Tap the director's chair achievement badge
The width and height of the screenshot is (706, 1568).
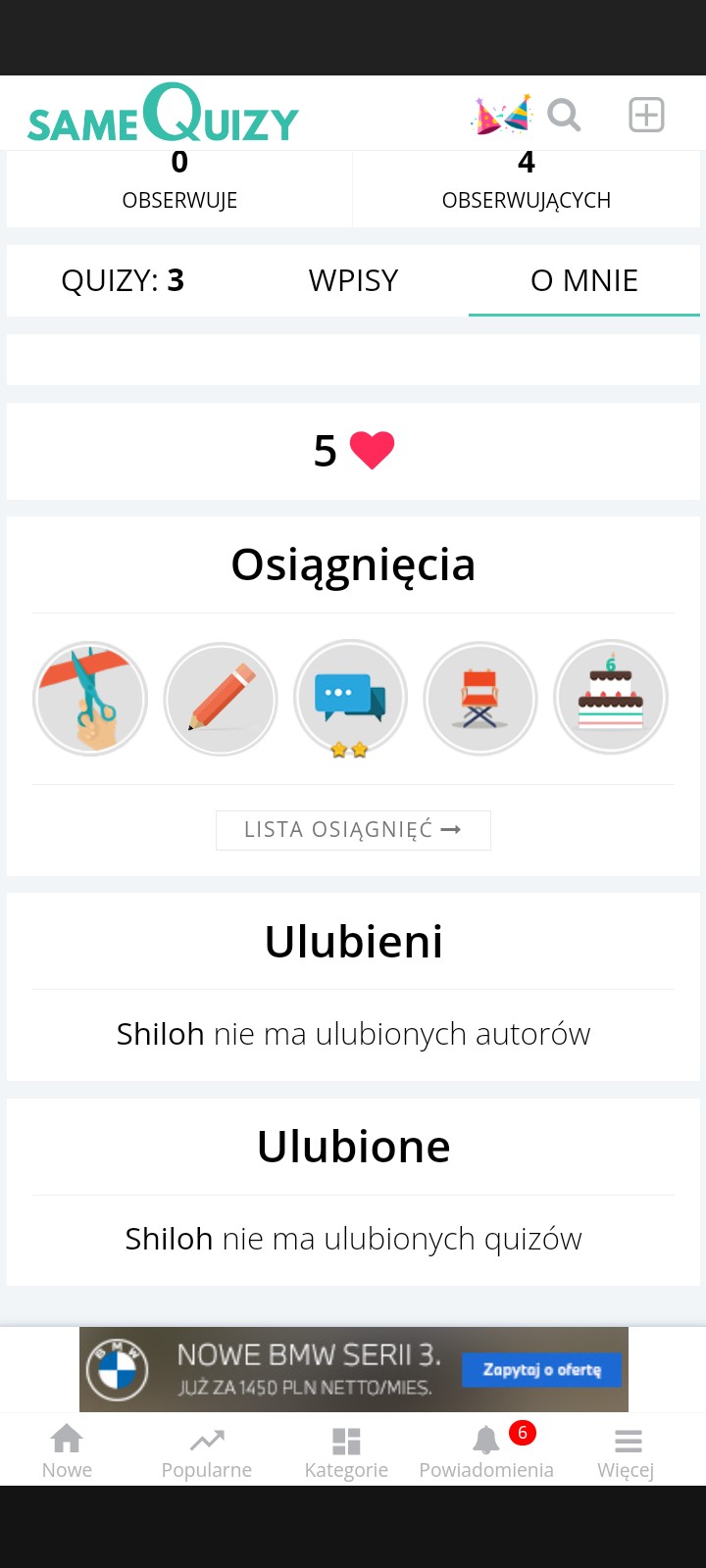click(x=480, y=699)
